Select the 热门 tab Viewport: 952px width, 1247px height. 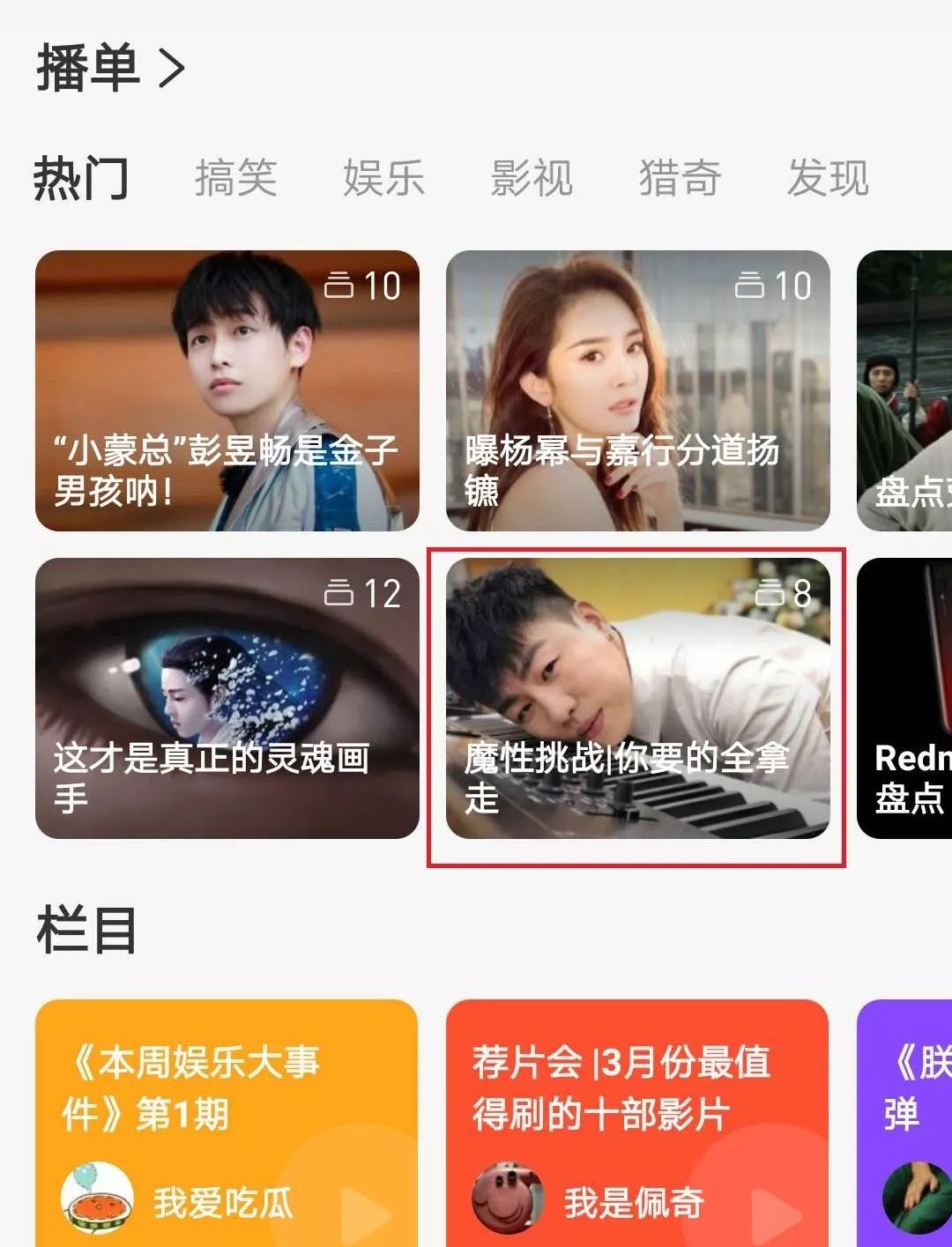tap(81, 178)
